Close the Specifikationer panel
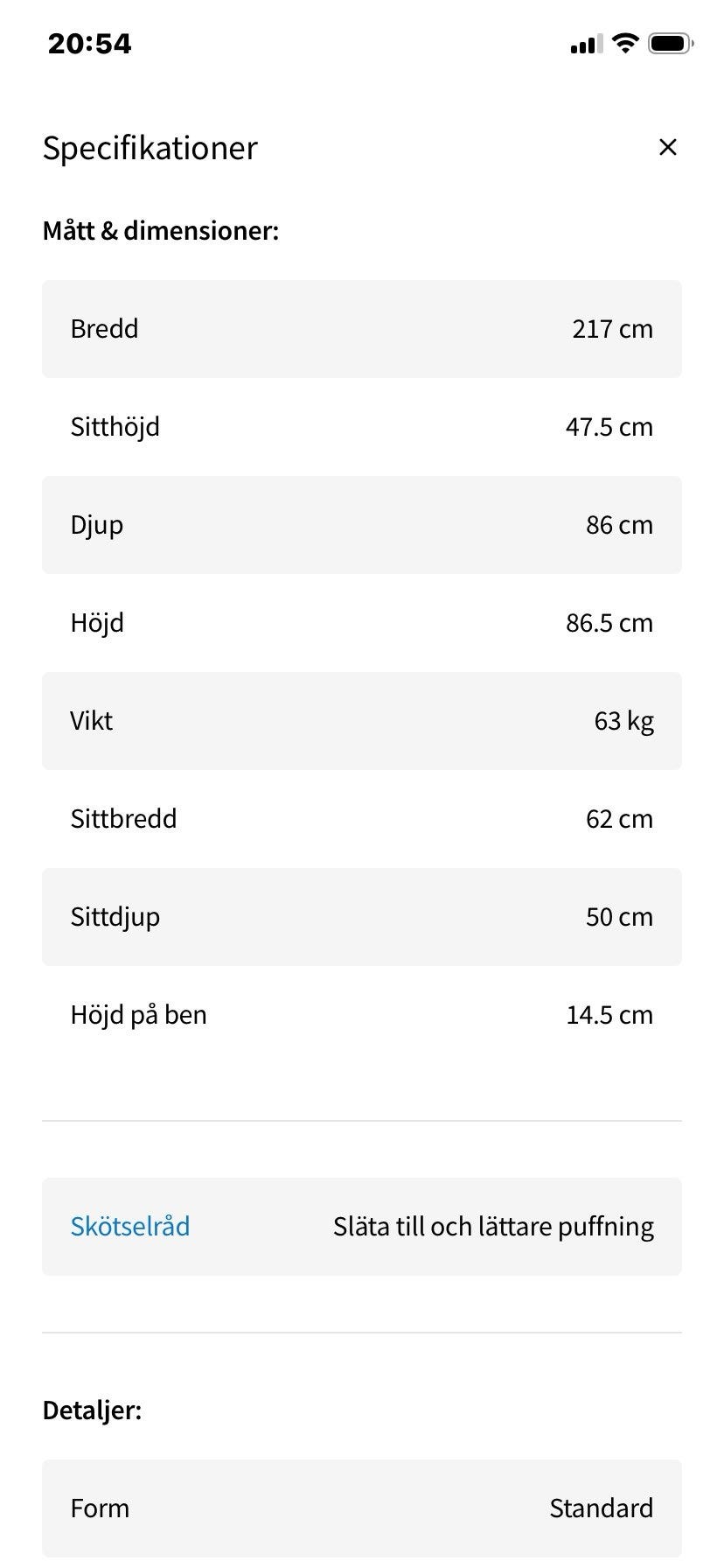Image resolution: width=724 pixels, height=1568 pixels. [x=667, y=147]
